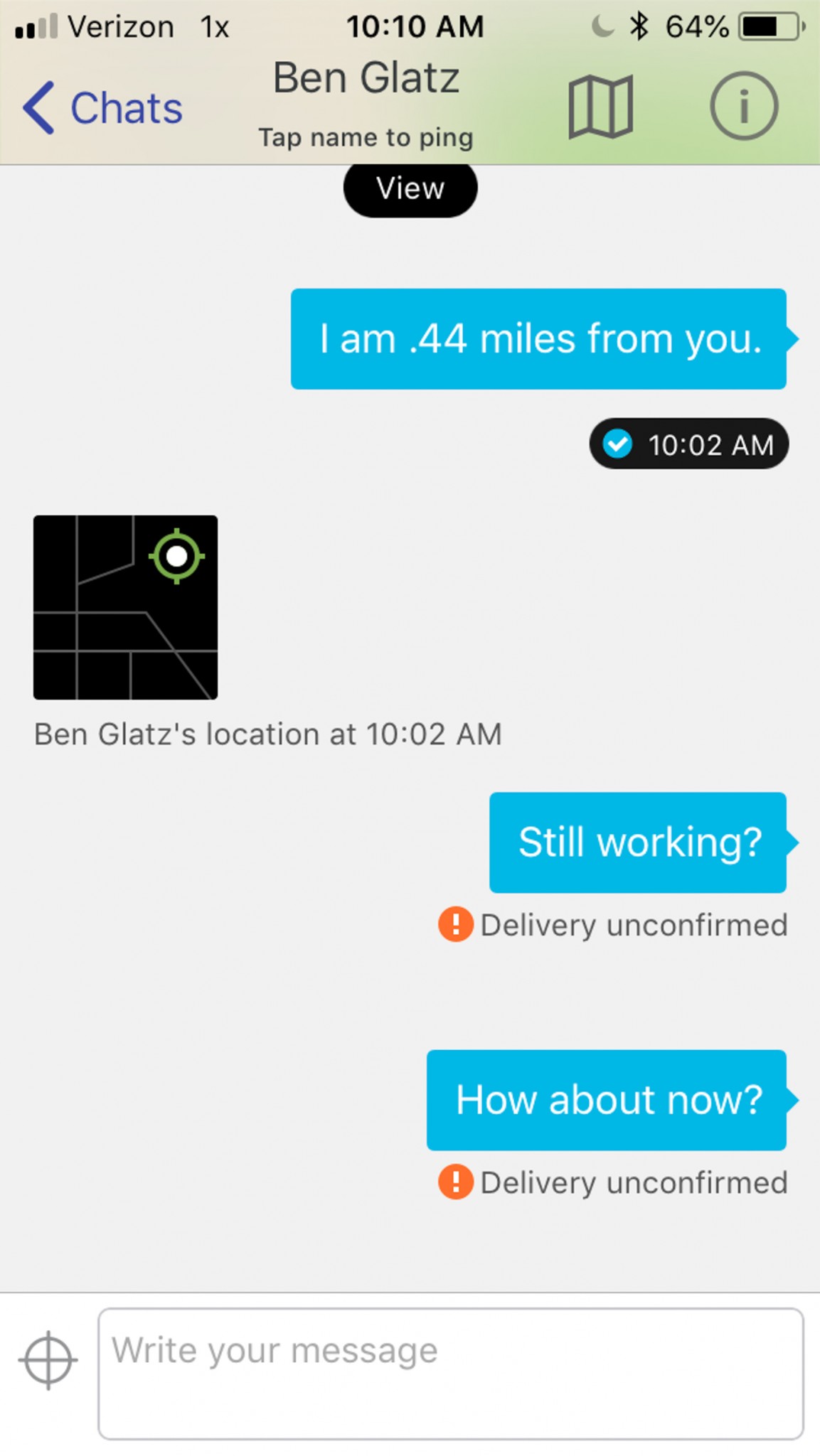The image size is (820, 1456).
Task: Go back to Chats list
Action: (102, 107)
